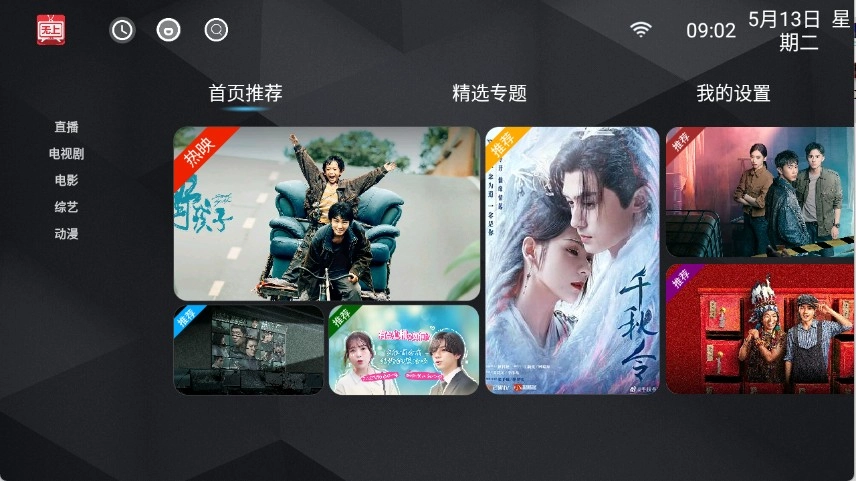Switch to the 首页推荐 tab
The image size is (856, 481).
[x=245, y=94]
